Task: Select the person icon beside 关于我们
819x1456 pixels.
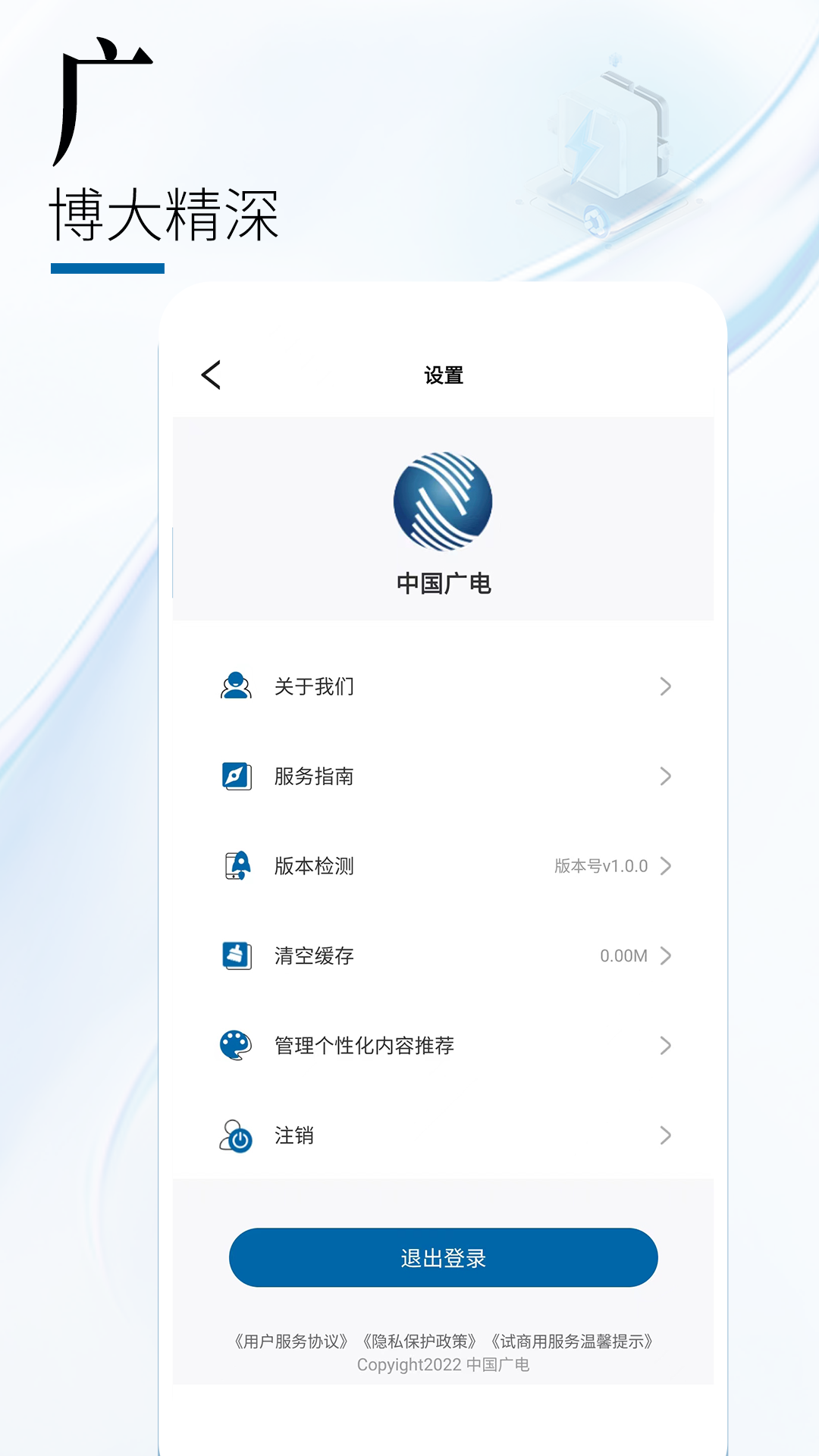Action: pos(236,686)
